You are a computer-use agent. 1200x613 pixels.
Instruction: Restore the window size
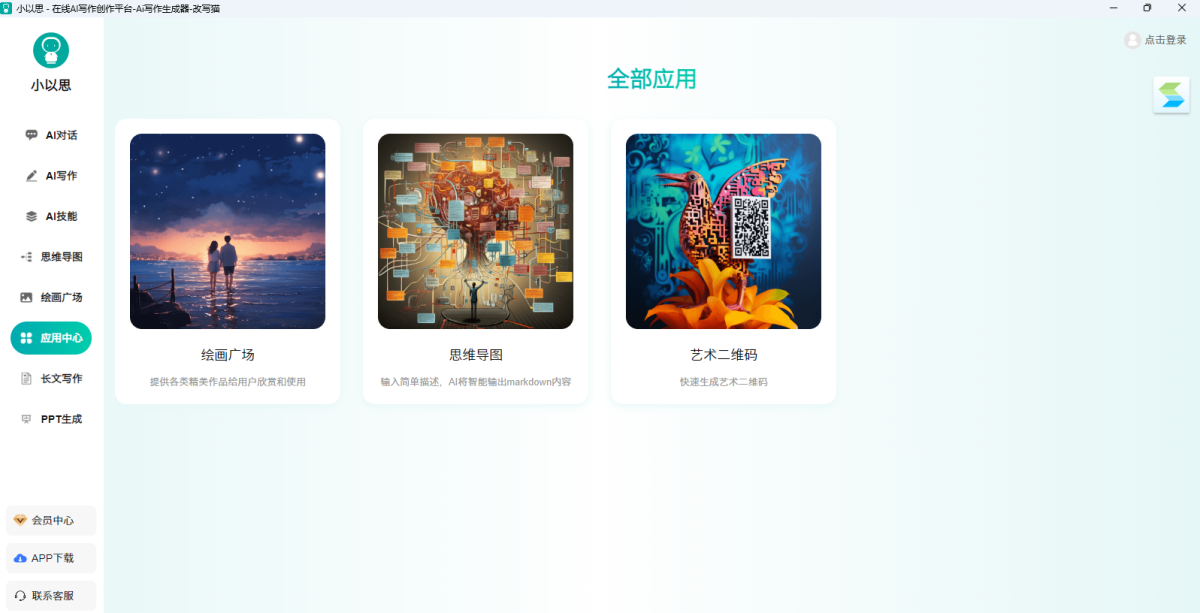(1147, 8)
